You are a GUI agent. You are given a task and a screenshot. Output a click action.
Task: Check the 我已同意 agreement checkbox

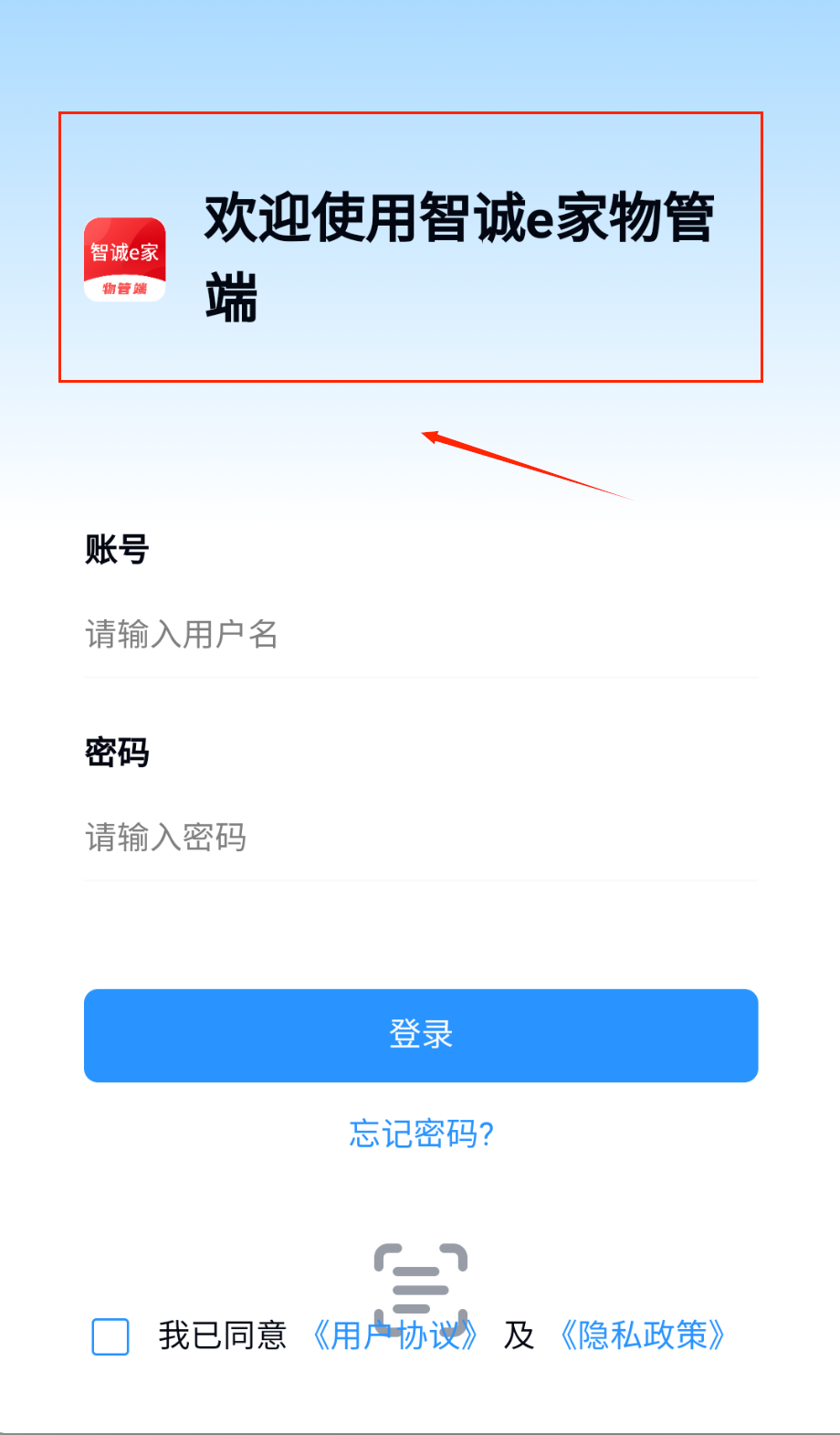point(110,1336)
